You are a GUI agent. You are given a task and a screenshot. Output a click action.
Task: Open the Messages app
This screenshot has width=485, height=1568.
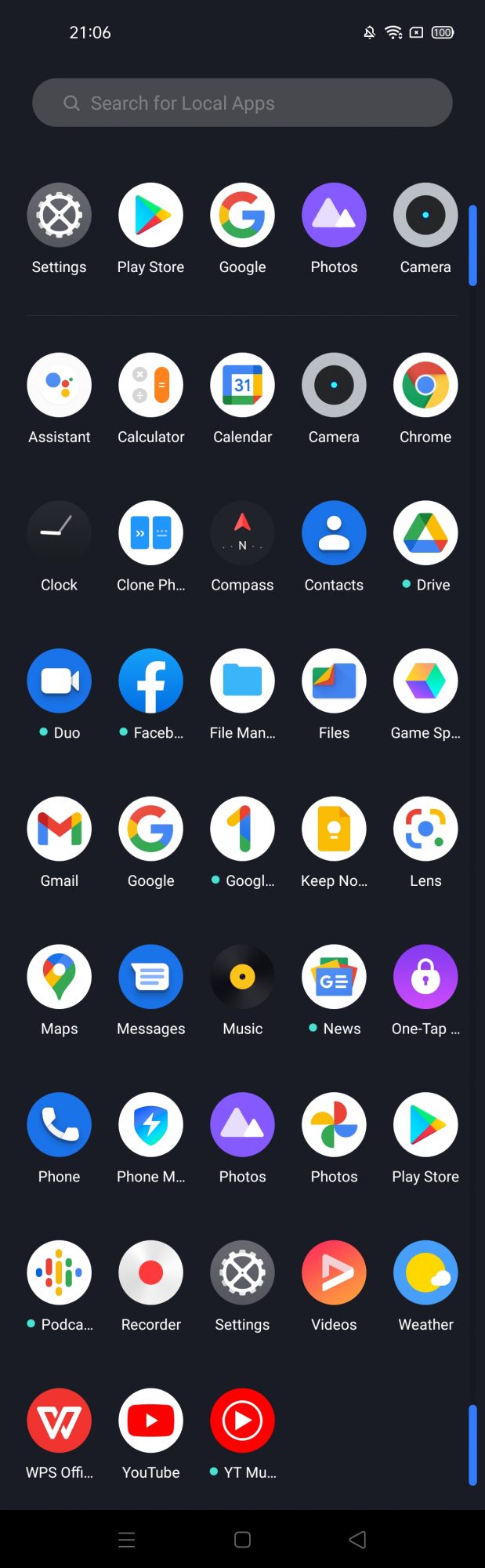pyautogui.click(x=150, y=977)
